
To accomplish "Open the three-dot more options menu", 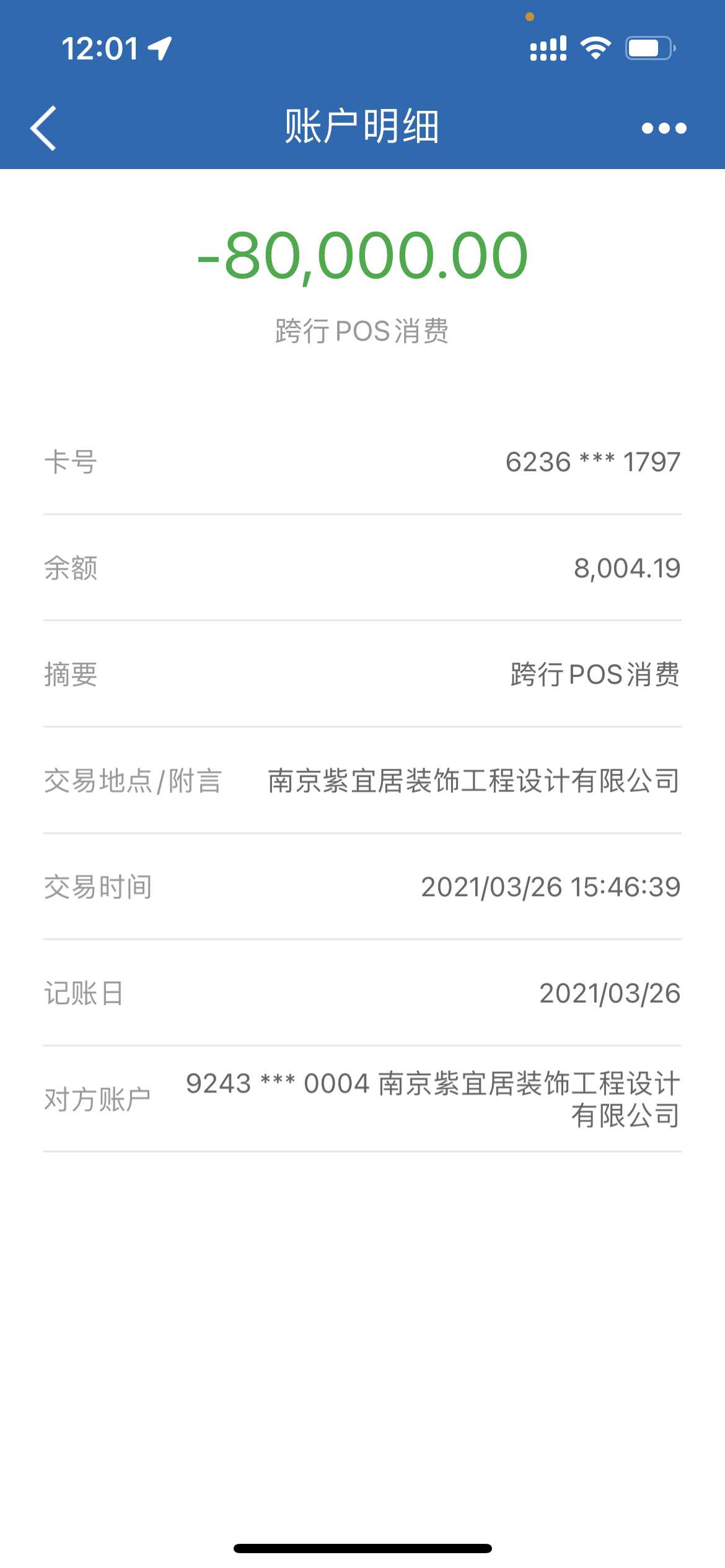I will point(664,128).
